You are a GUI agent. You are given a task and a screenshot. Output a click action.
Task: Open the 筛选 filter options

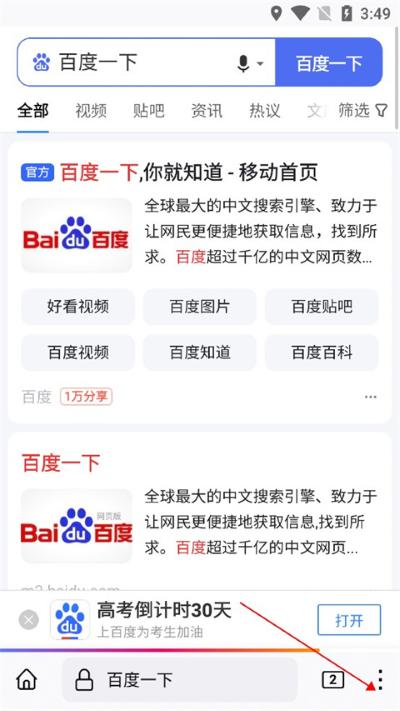tap(363, 110)
